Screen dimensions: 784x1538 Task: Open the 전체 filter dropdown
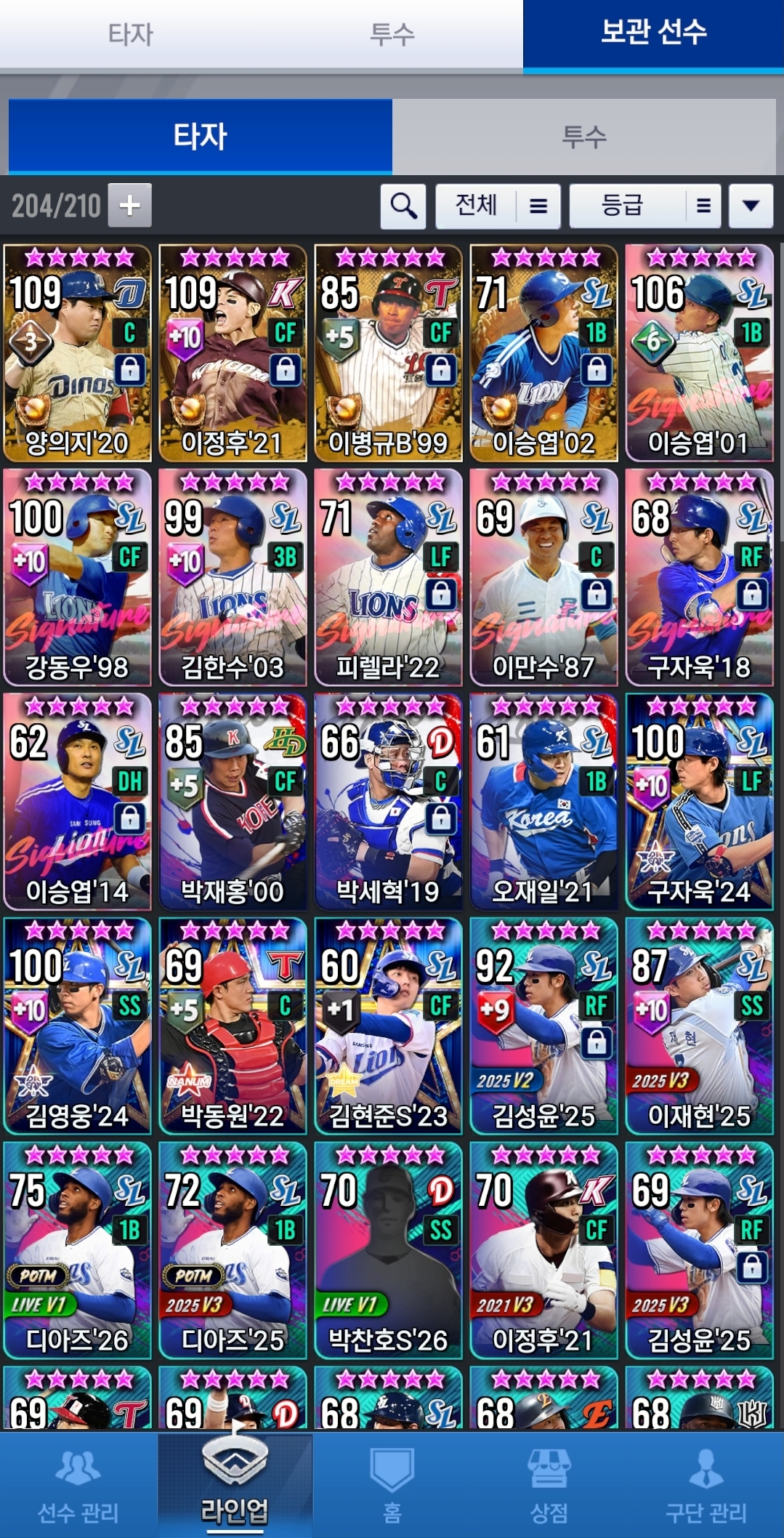[498, 206]
